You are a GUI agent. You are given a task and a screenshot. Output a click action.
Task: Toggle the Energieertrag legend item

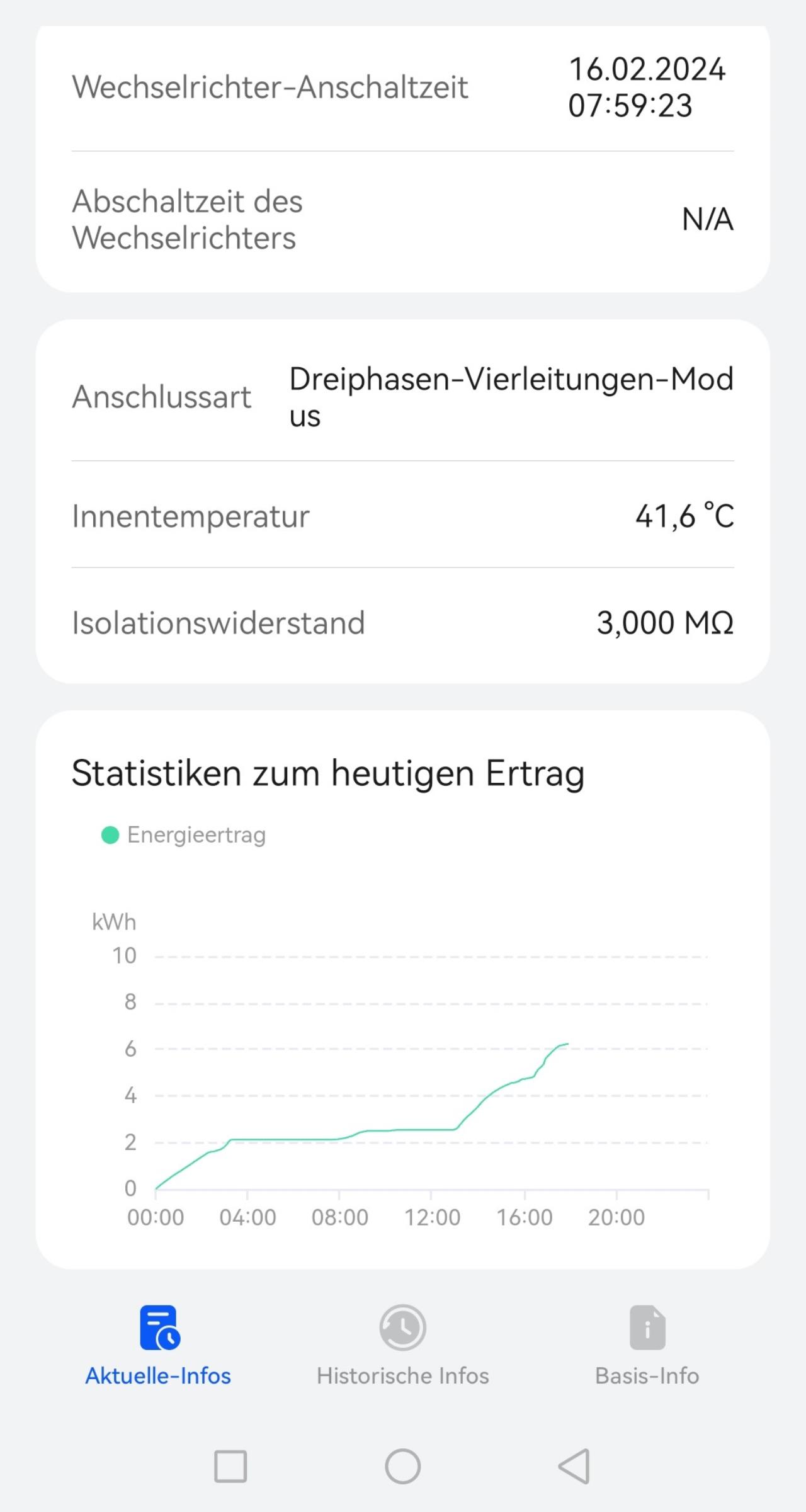point(183,835)
